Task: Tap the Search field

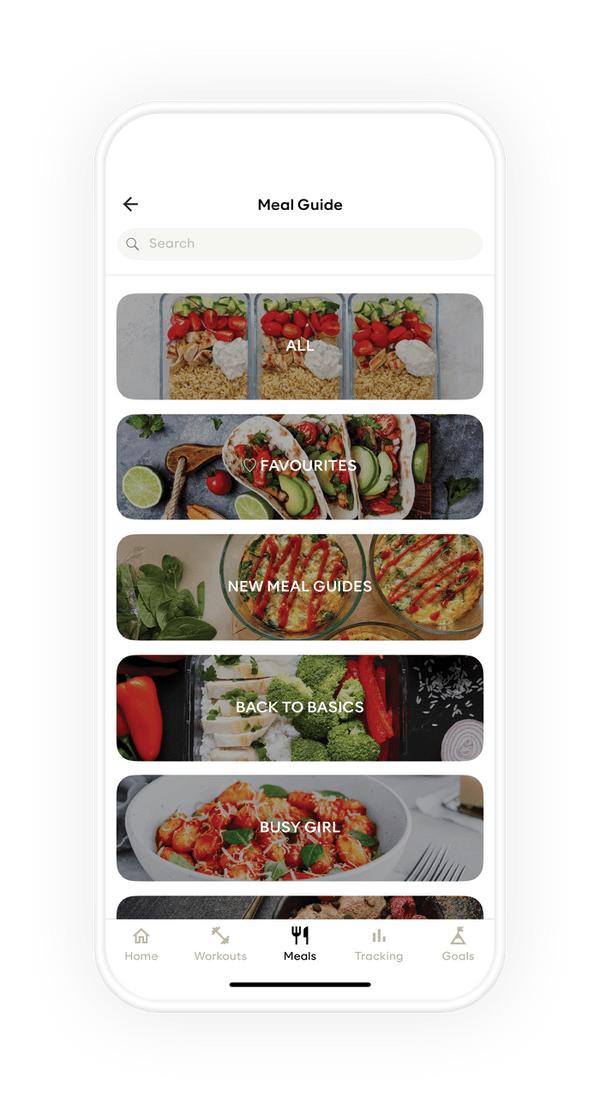Action: click(x=300, y=244)
